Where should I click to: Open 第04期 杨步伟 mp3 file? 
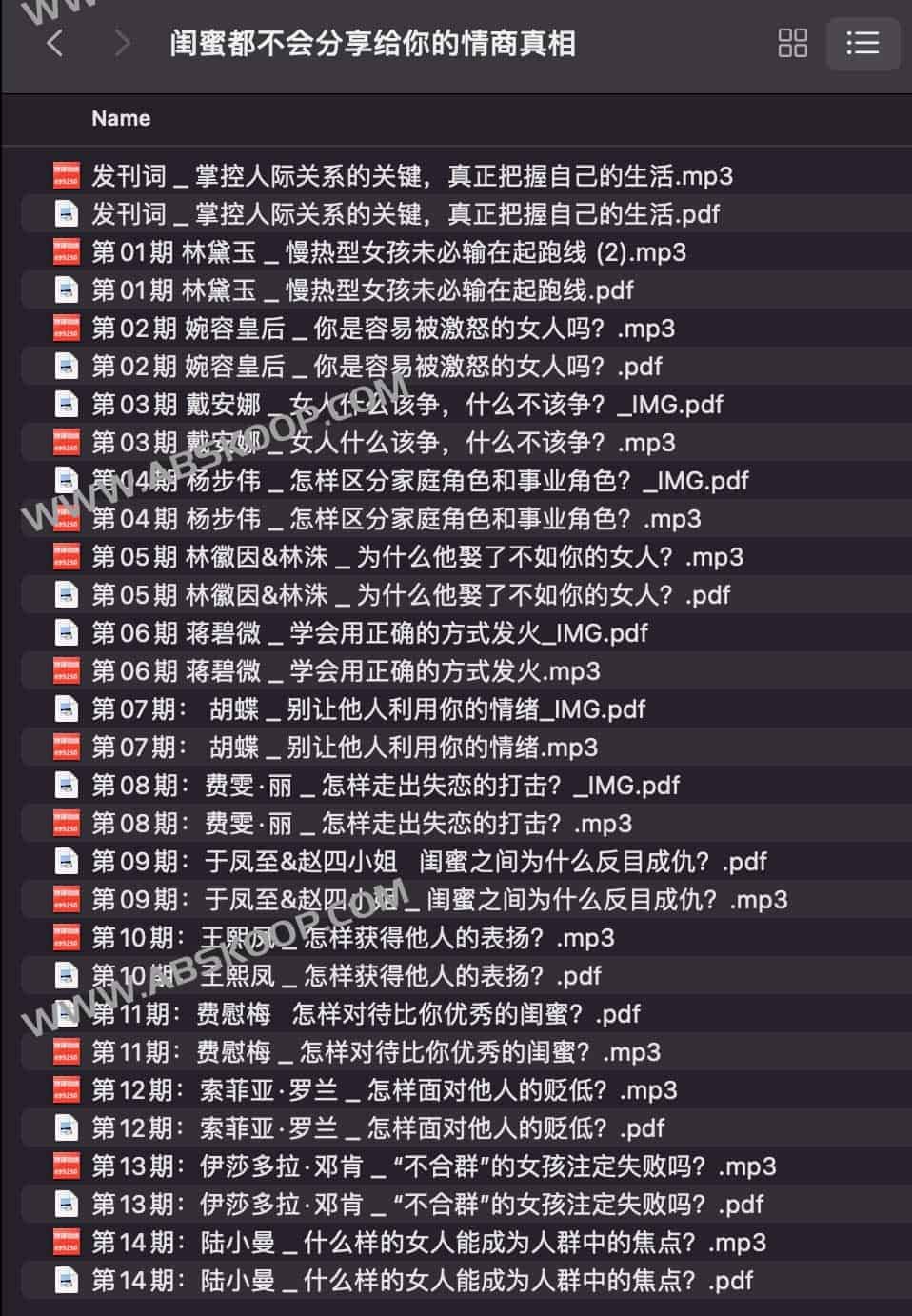point(396,518)
